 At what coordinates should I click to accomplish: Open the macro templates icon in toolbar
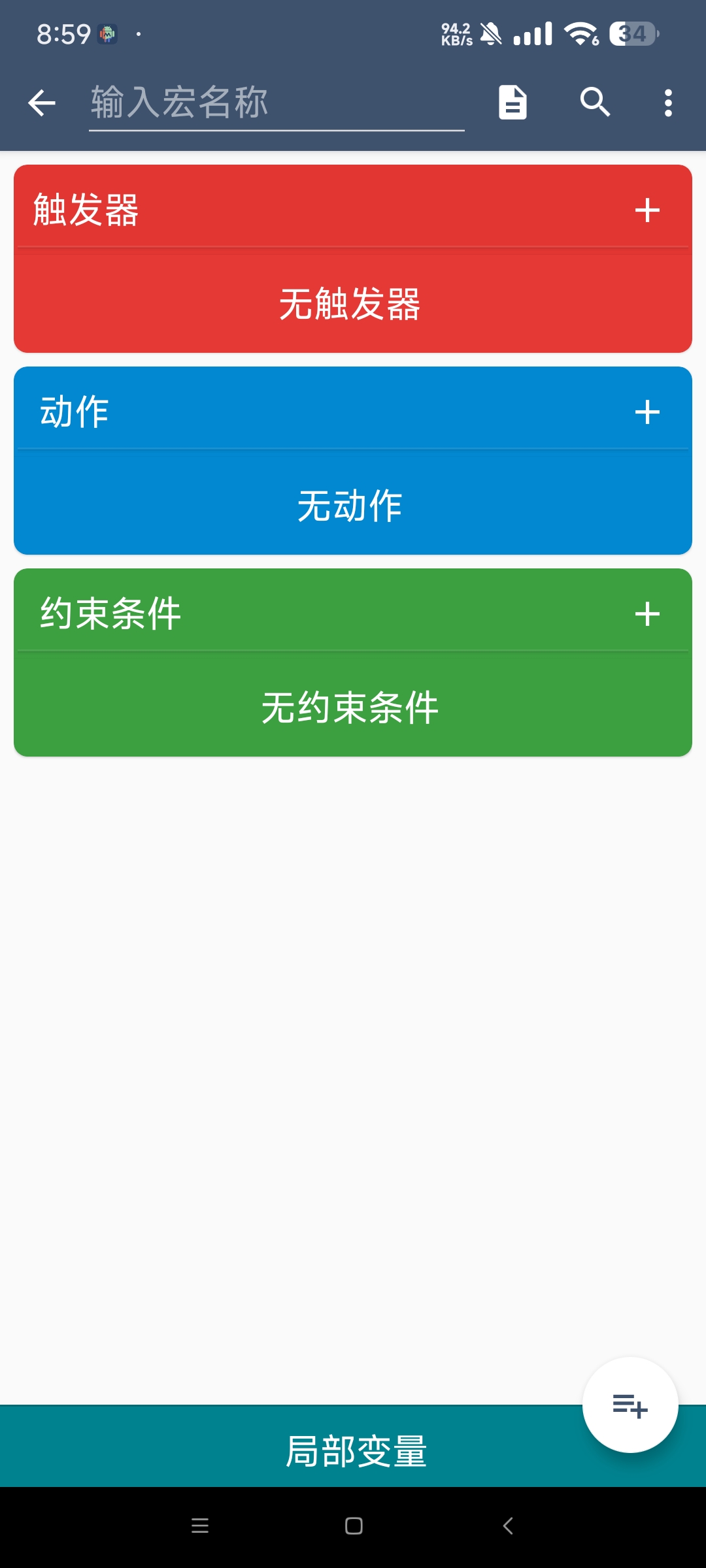[513, 103]
